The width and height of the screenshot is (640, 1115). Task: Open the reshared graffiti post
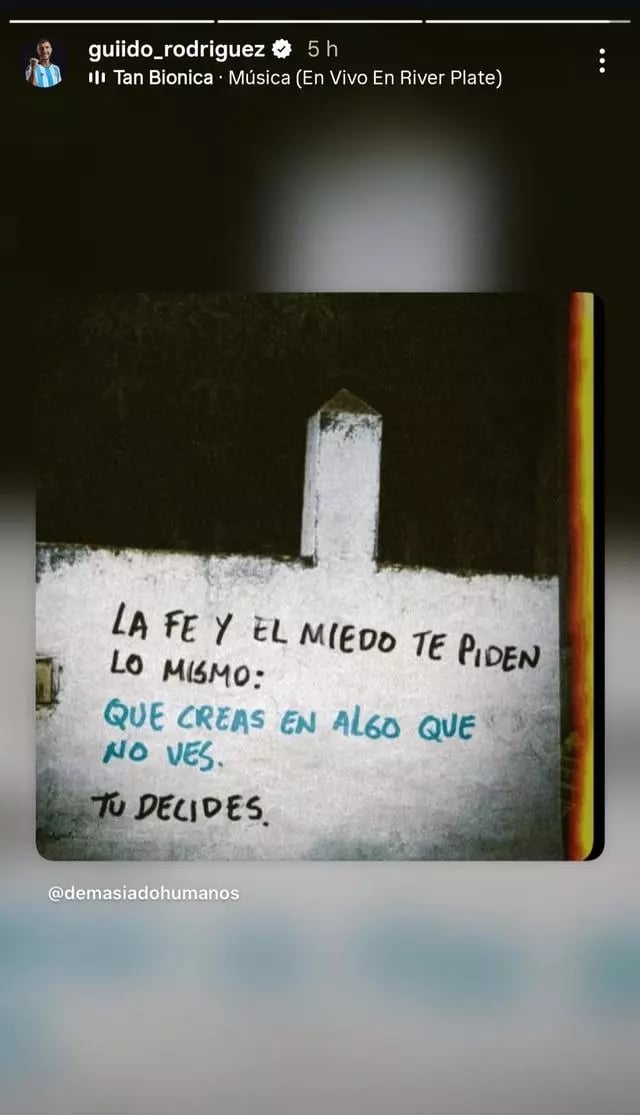click(318, 576)
